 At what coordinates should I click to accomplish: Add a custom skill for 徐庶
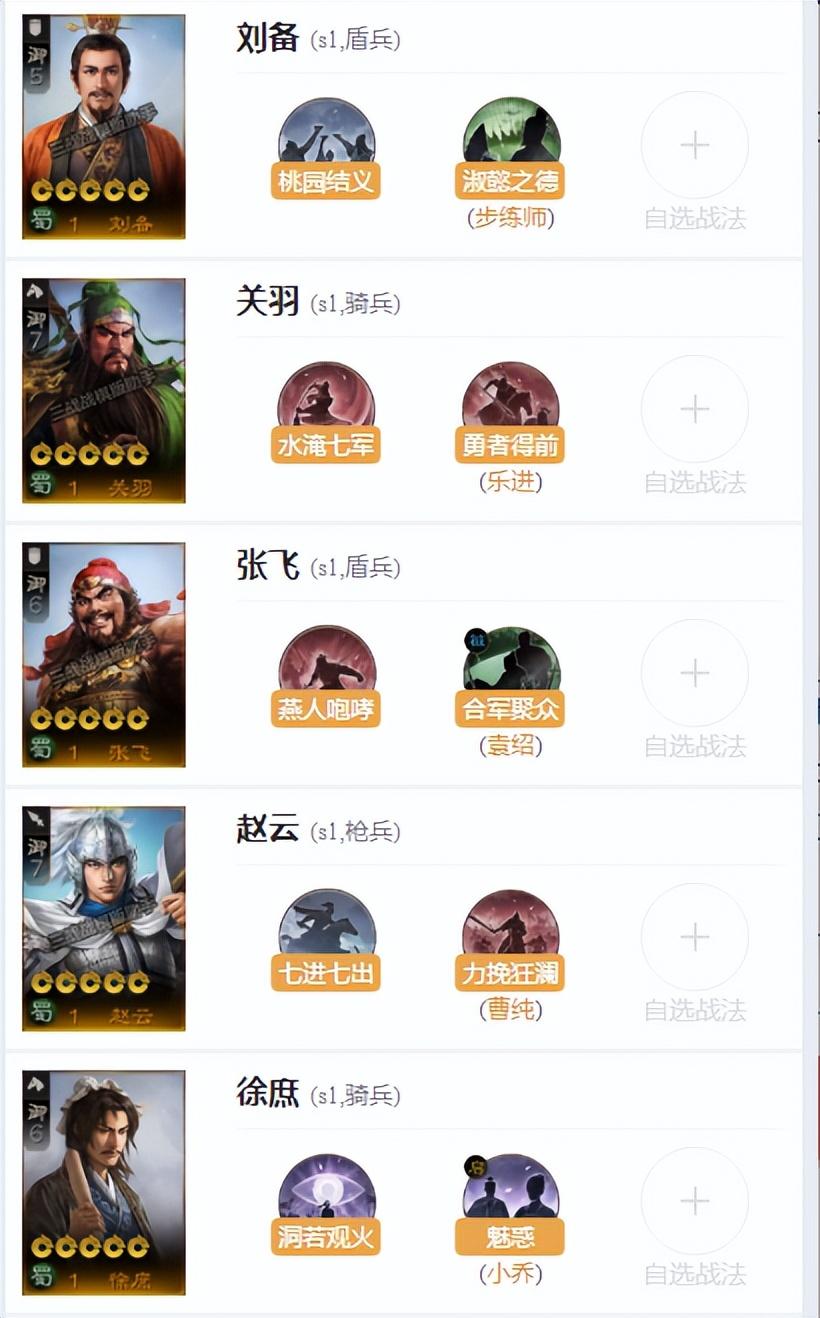(x=694, y=1202)
